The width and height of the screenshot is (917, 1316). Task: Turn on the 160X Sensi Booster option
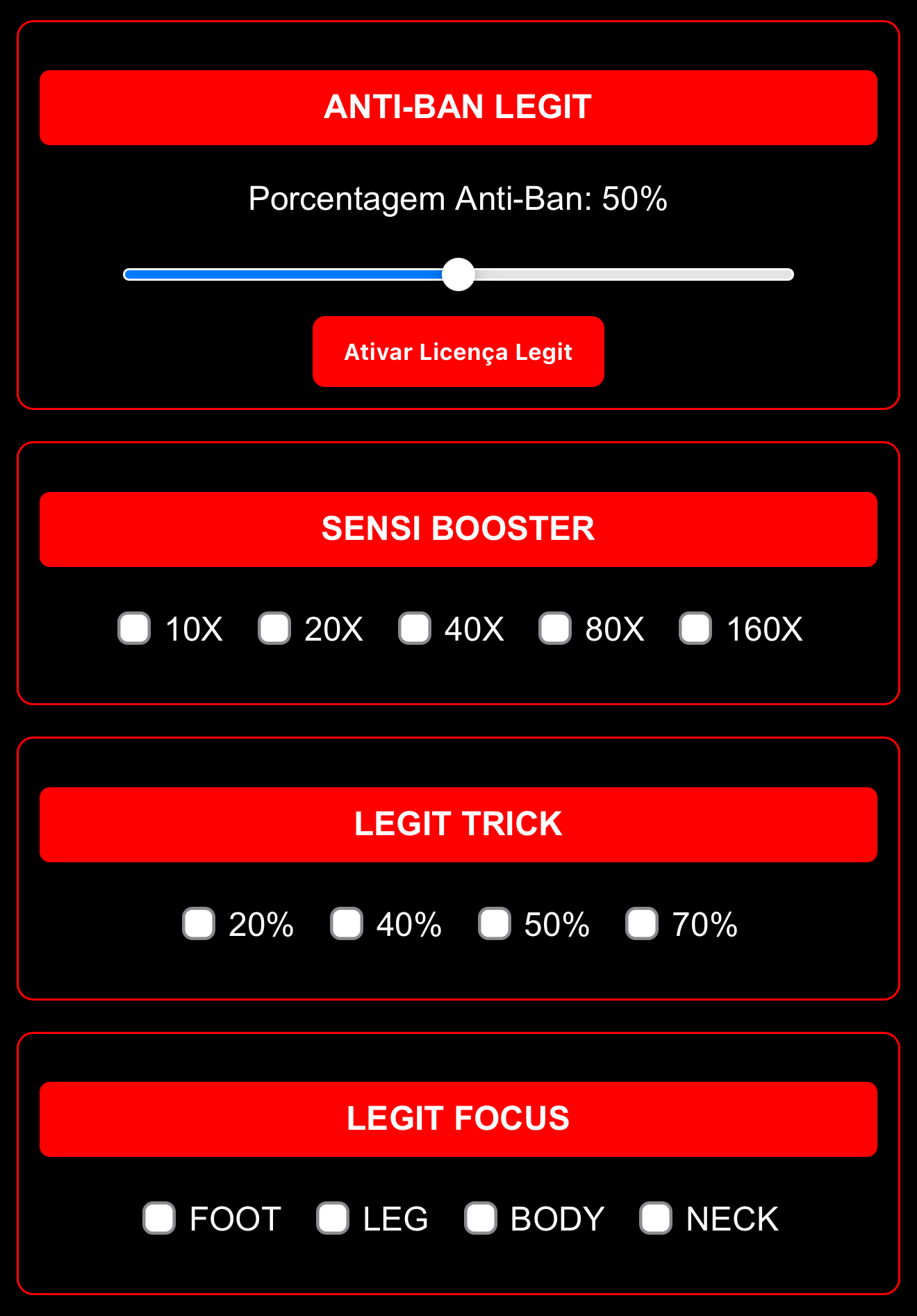695,628
